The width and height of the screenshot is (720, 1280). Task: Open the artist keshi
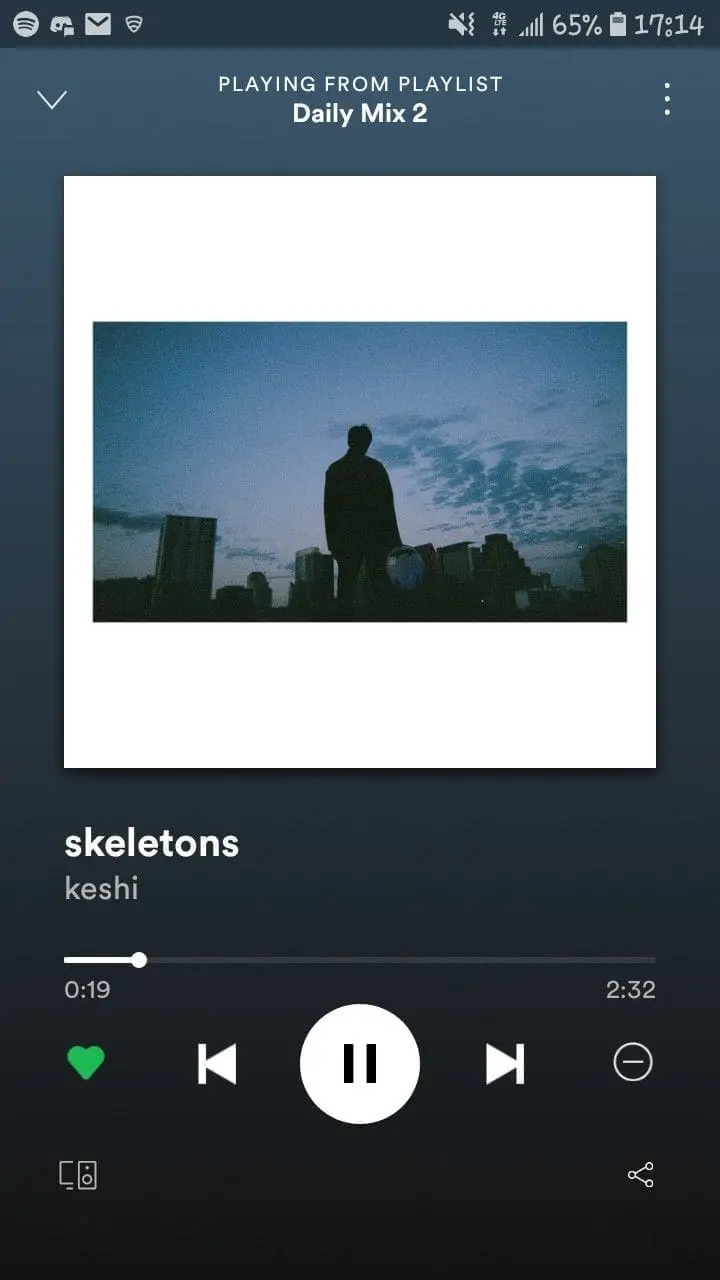pos(101,888)
